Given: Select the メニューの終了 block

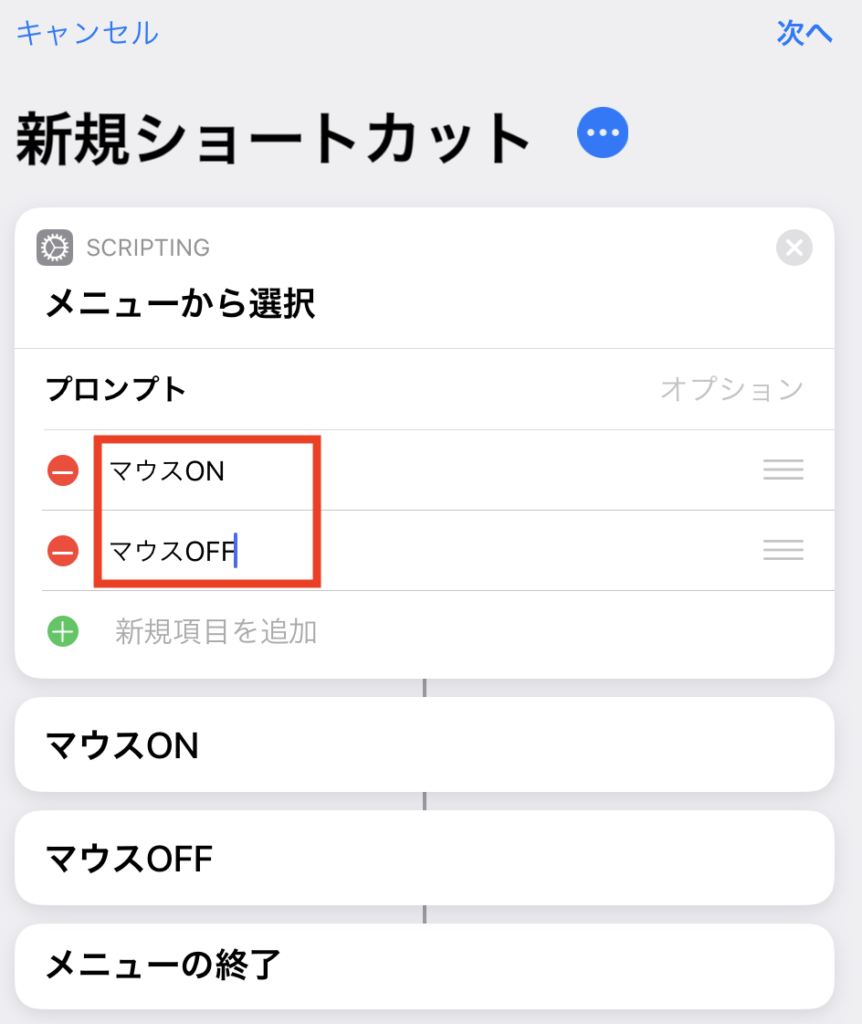Looking at the screenshot, I should (424, 965).
